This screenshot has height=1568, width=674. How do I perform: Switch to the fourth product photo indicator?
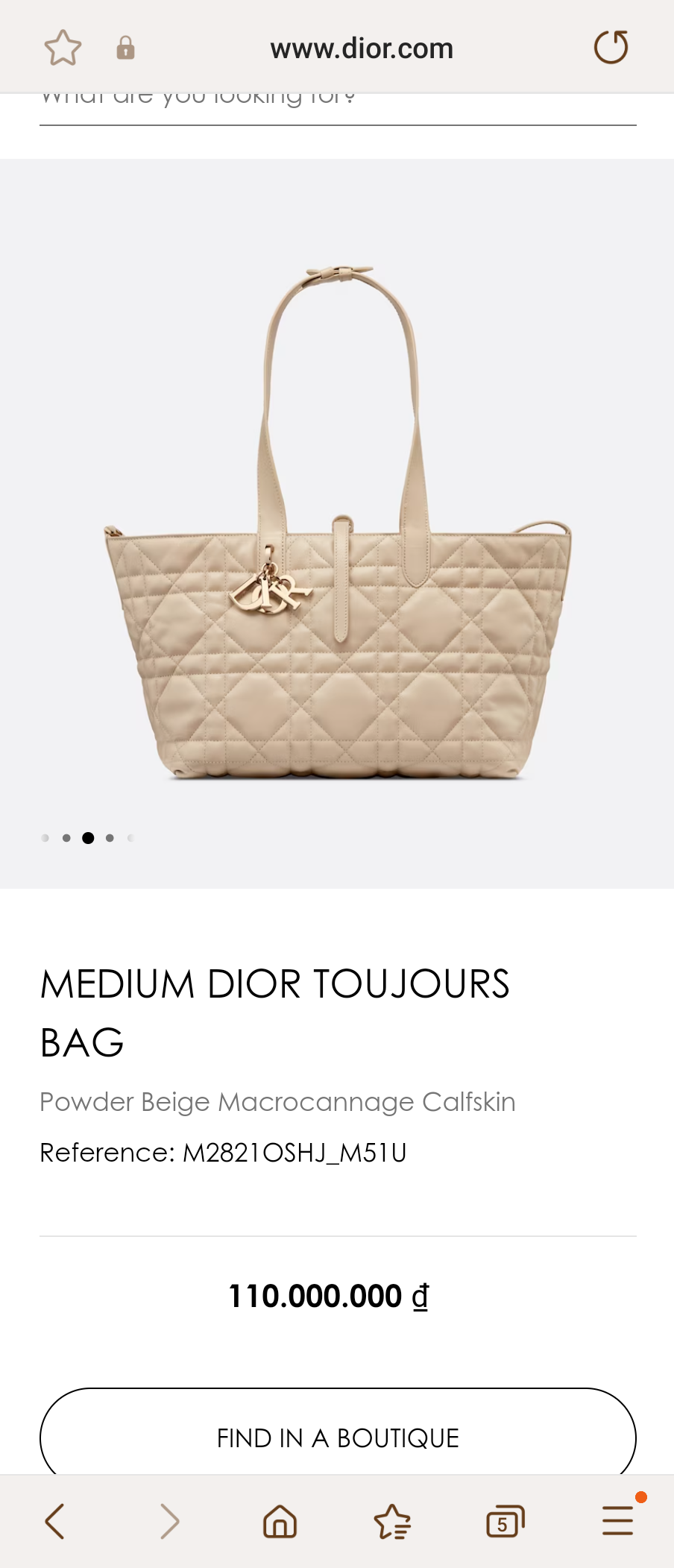pos(110,837)
